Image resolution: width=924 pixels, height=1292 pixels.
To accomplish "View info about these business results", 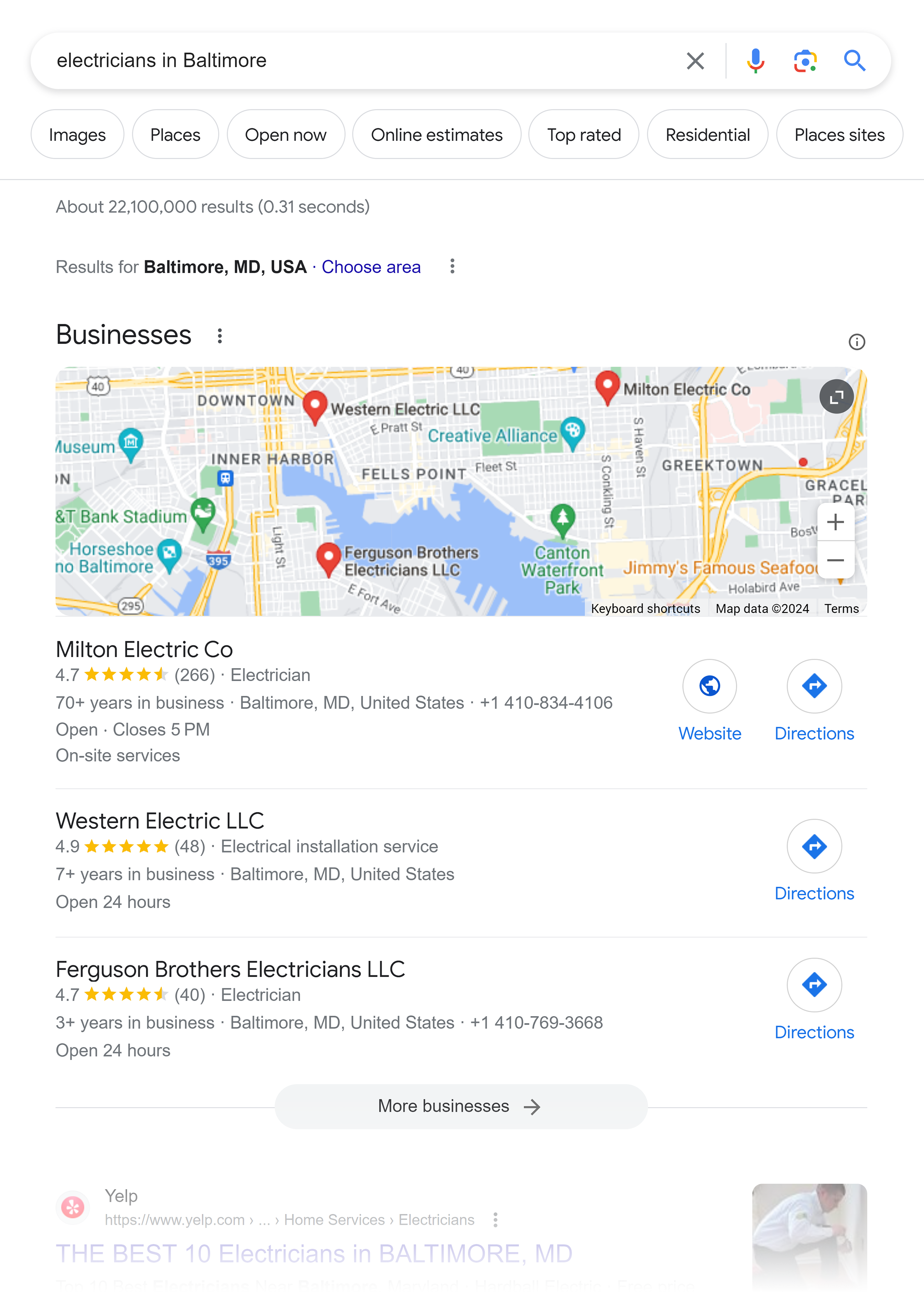I will pos(856,342).
